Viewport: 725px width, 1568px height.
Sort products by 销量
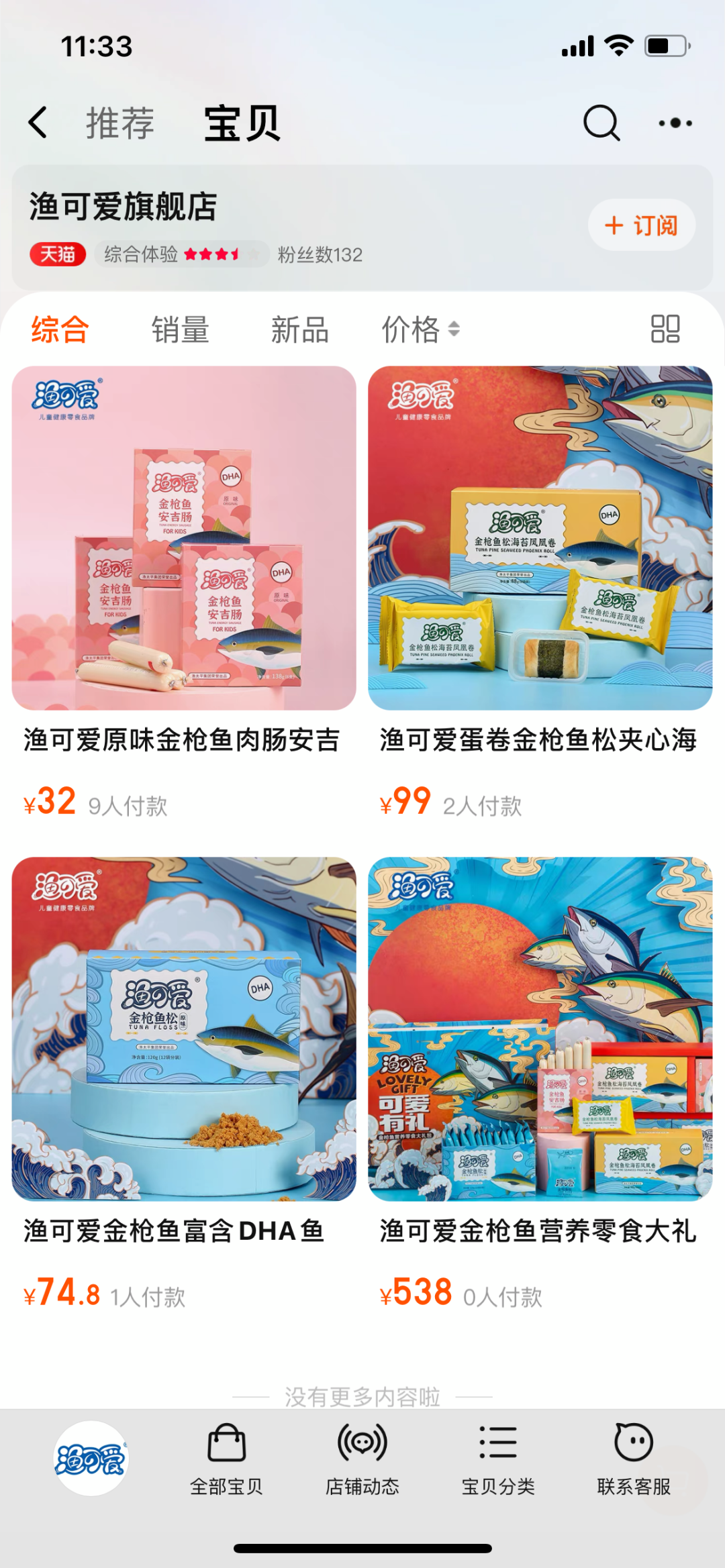click(x=180, y=329)
